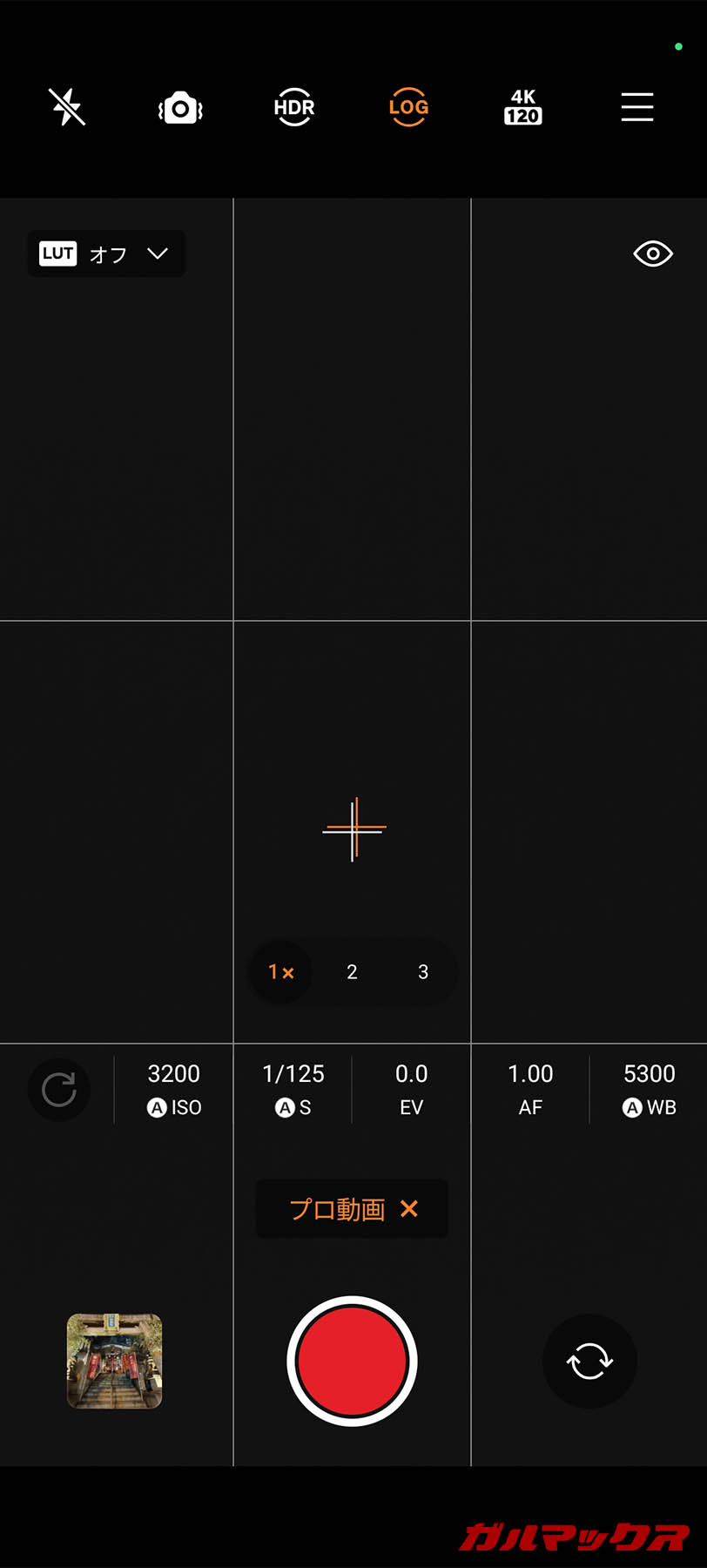Switch to 3× zoom
This screenshot has height=1568, width=707.
coord(423,972)
